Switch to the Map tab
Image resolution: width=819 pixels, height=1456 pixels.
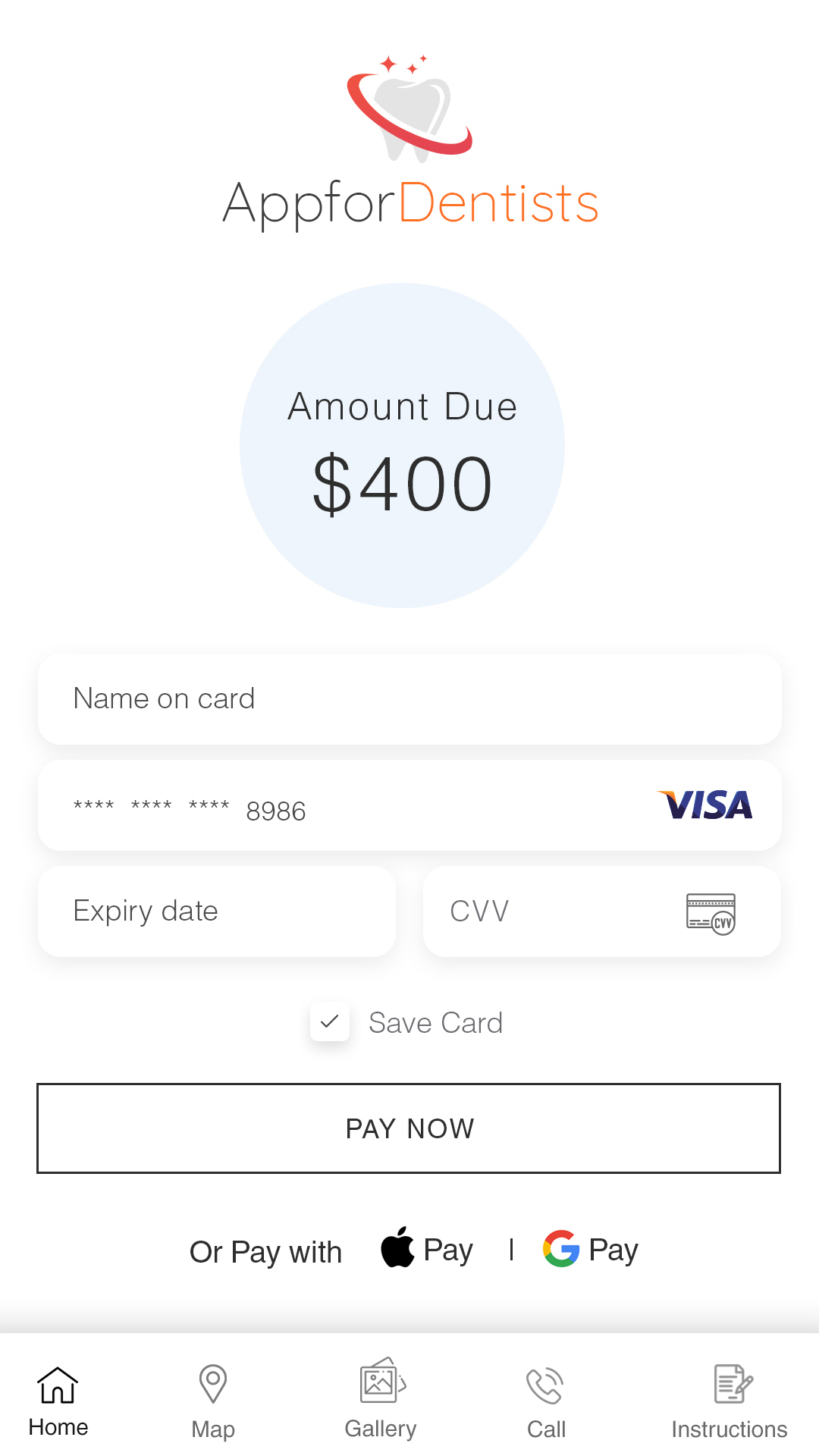pos(213,1401)
